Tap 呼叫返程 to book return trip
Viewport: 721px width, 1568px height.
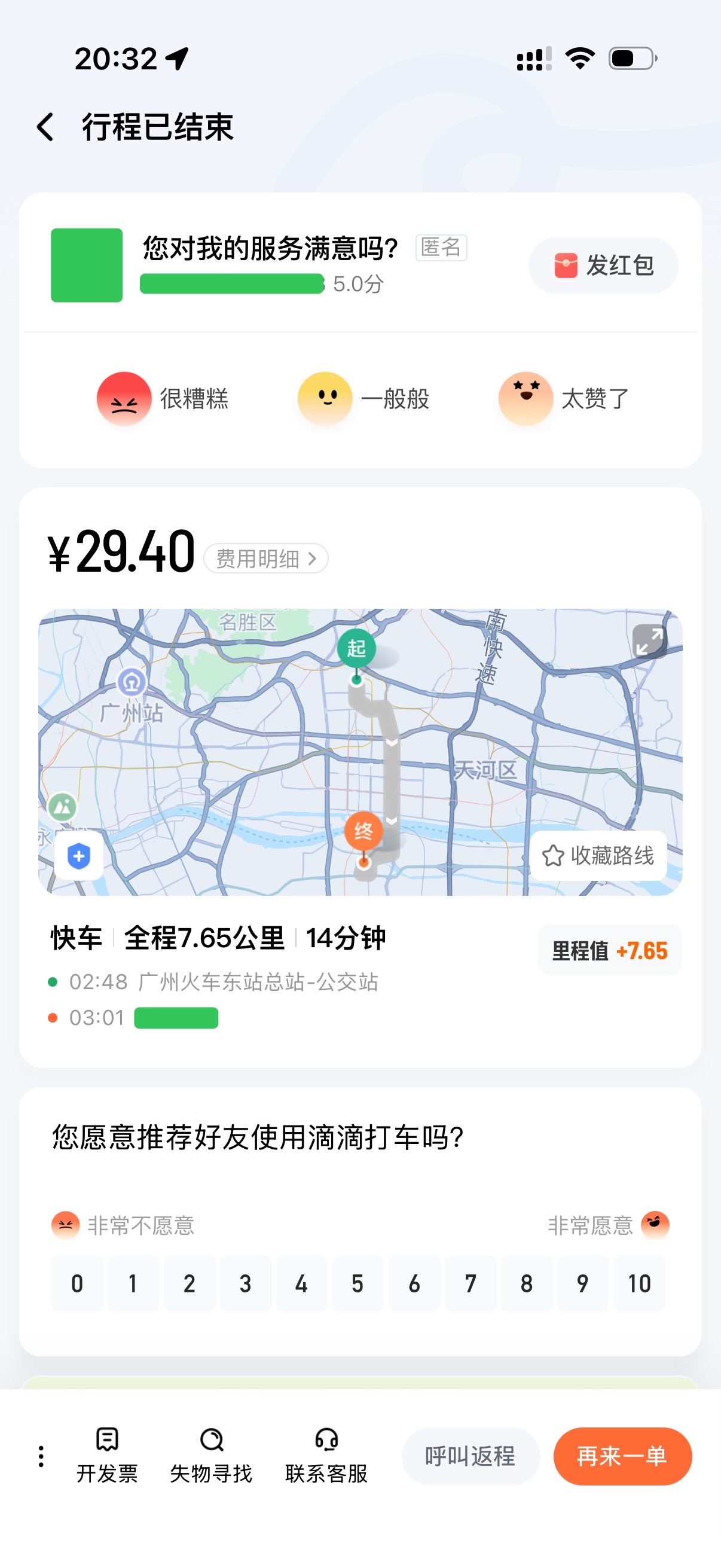(471, 1456)
